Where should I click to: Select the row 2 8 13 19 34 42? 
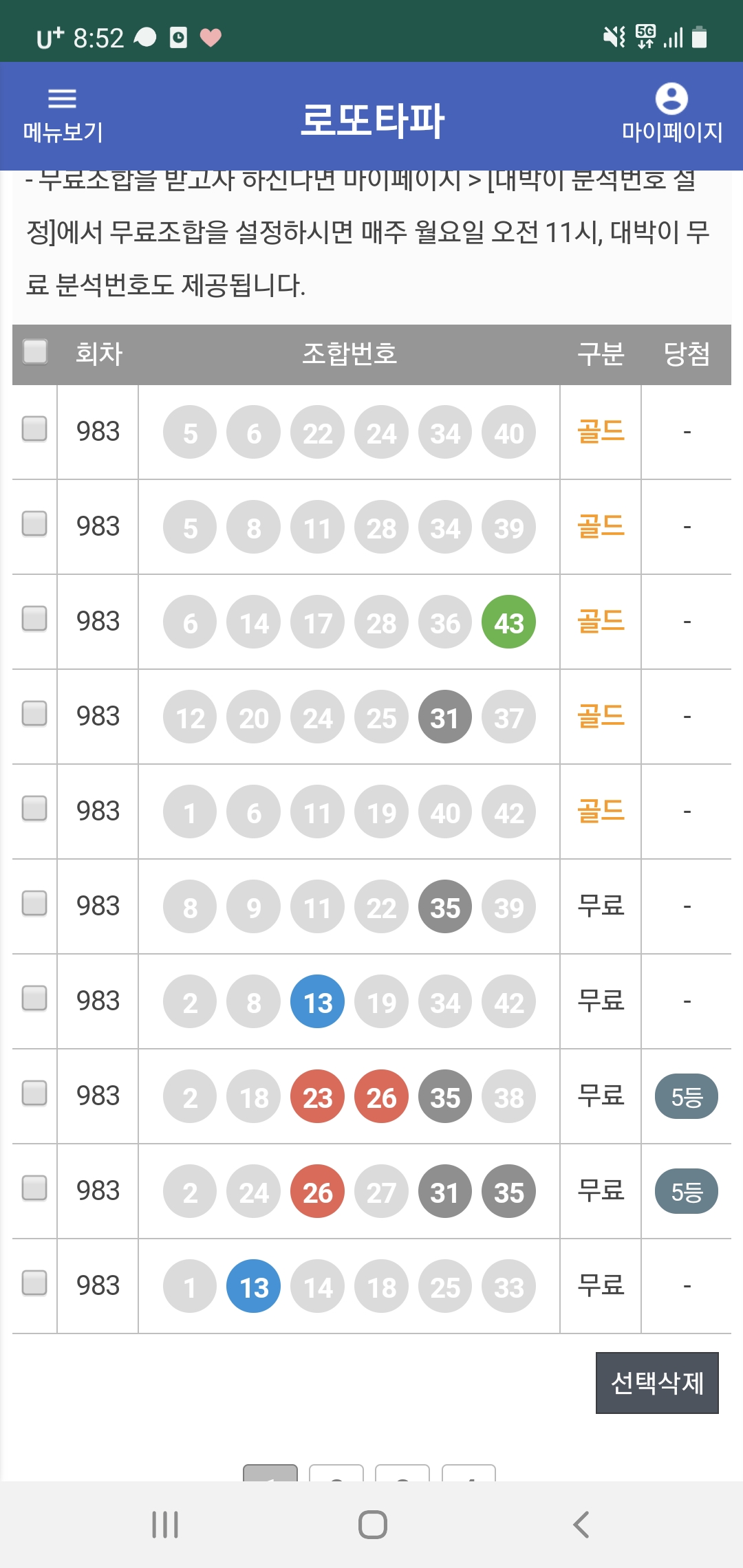(34, 998)
